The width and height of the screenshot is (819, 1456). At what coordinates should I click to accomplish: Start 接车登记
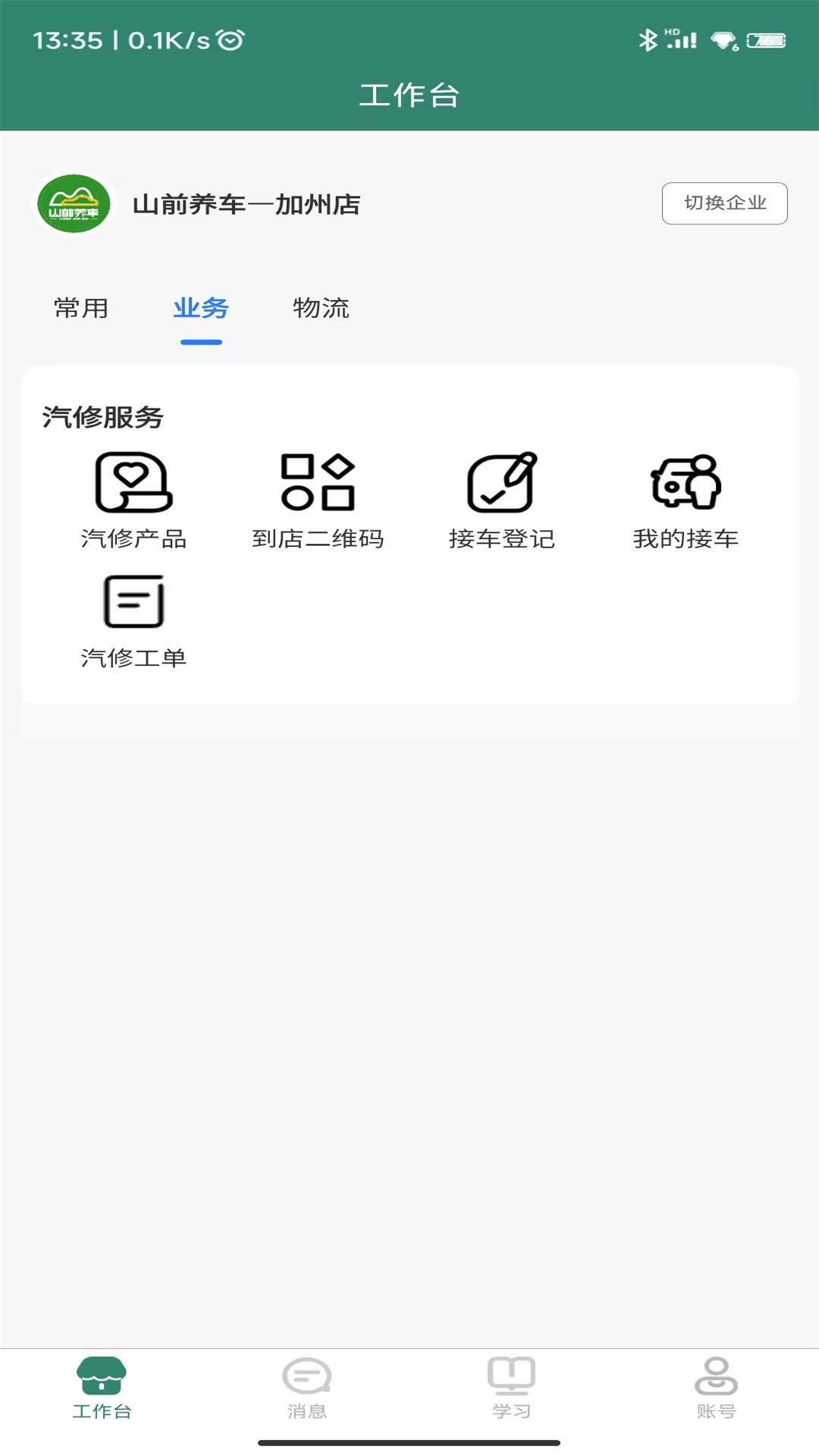(502, 499)
